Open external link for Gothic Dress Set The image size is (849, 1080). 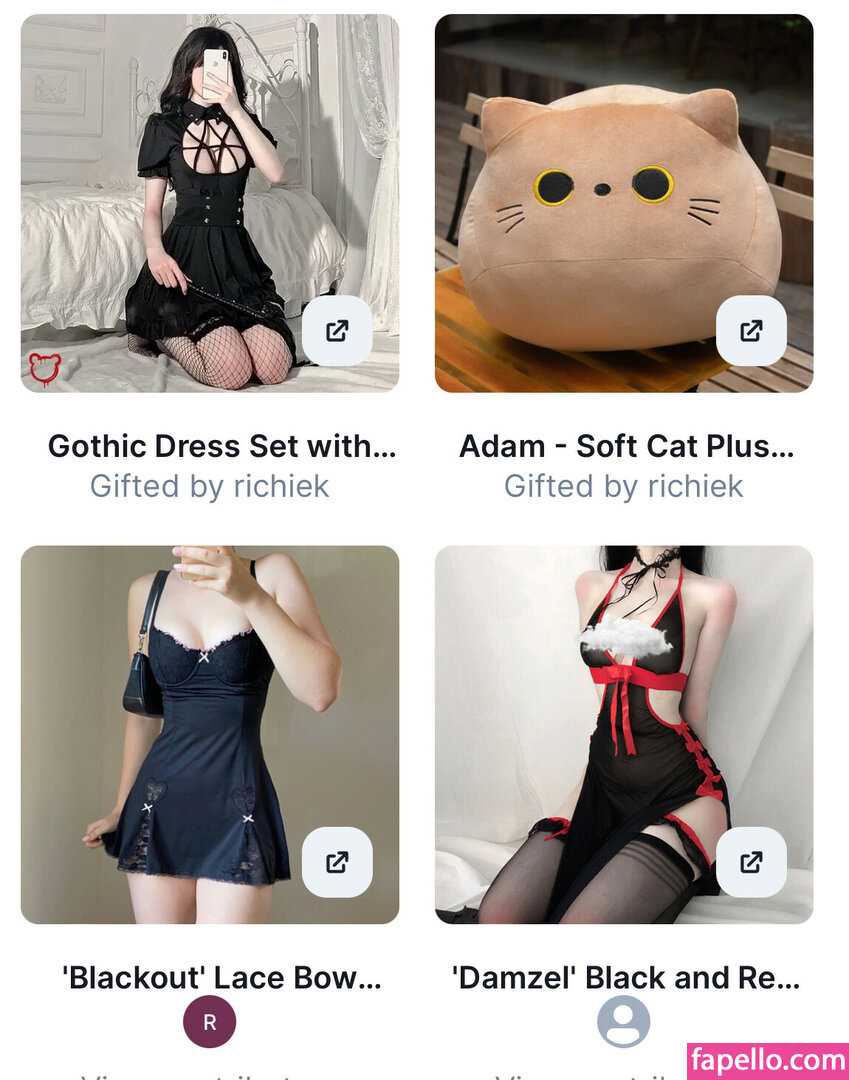click(x=337, y=330)
